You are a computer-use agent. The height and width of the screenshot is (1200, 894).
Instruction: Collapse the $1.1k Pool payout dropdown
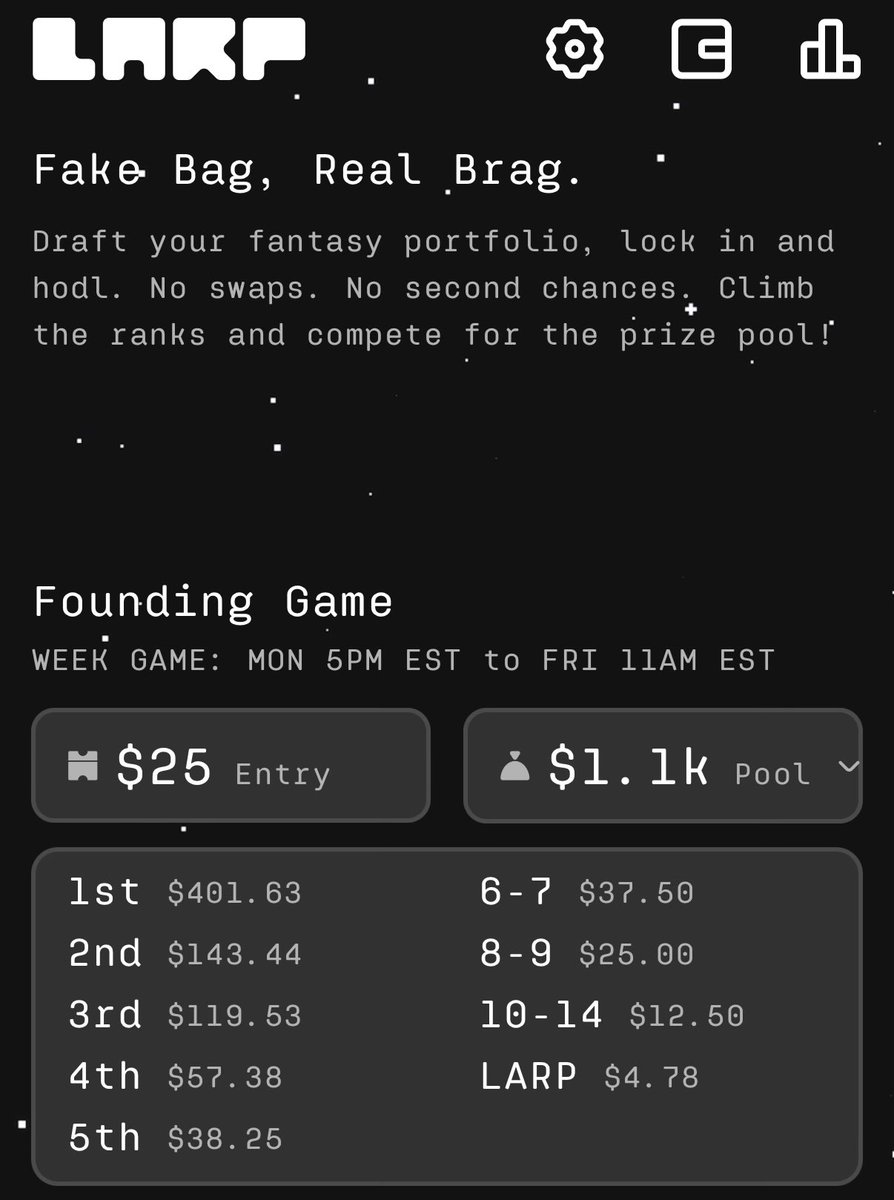coord(848,767)
